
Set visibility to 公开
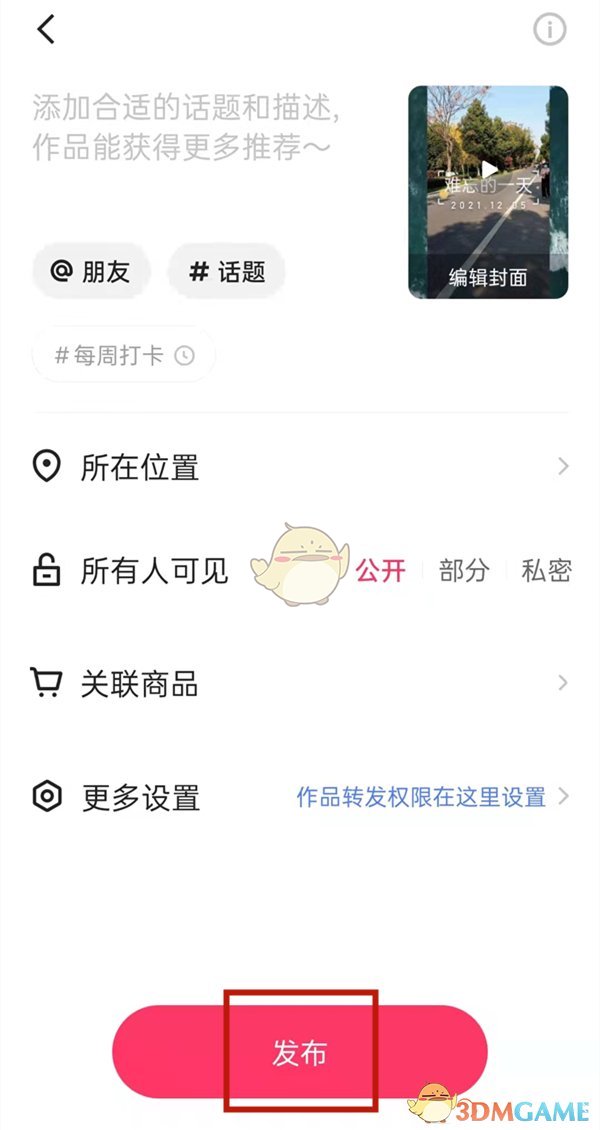[381, 571]
